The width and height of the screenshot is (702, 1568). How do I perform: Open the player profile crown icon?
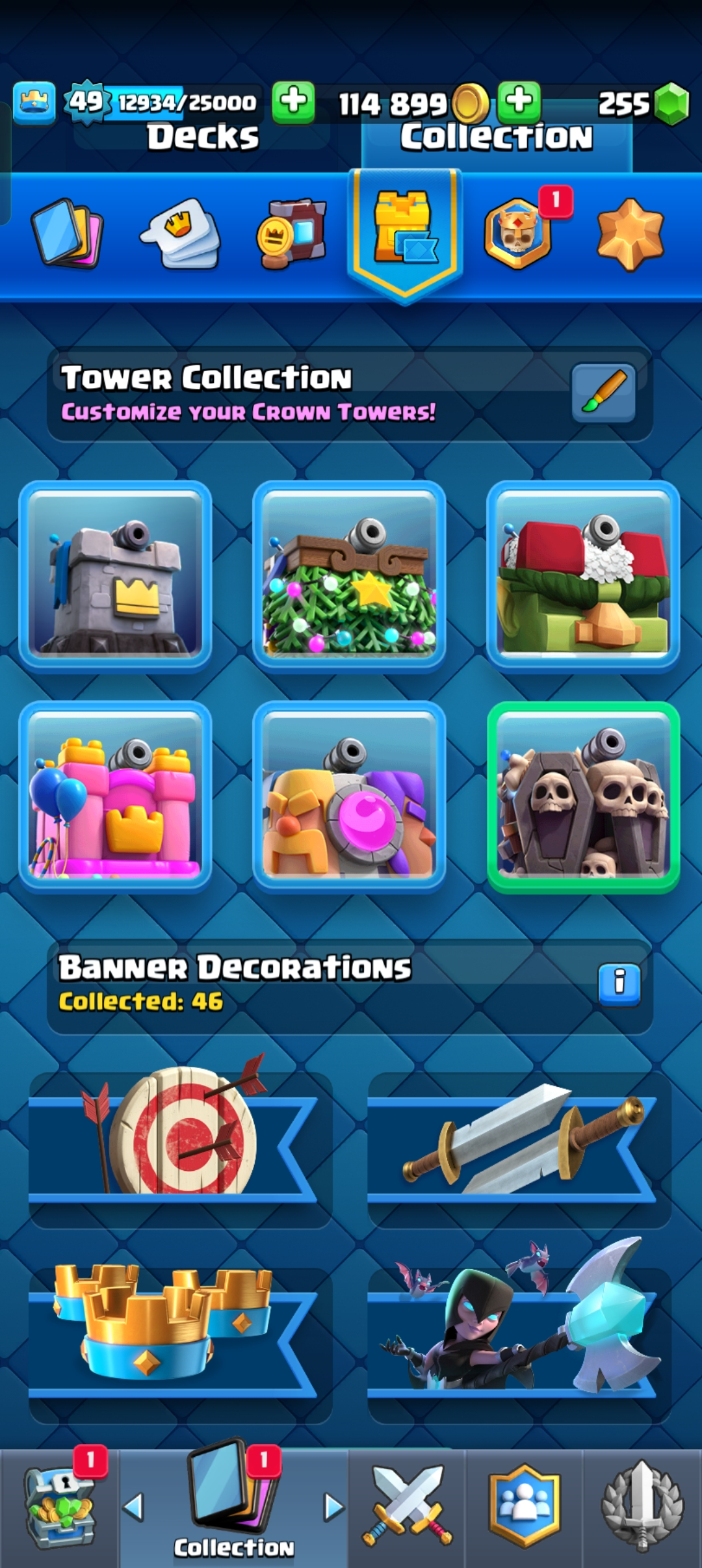coord(34,103)
